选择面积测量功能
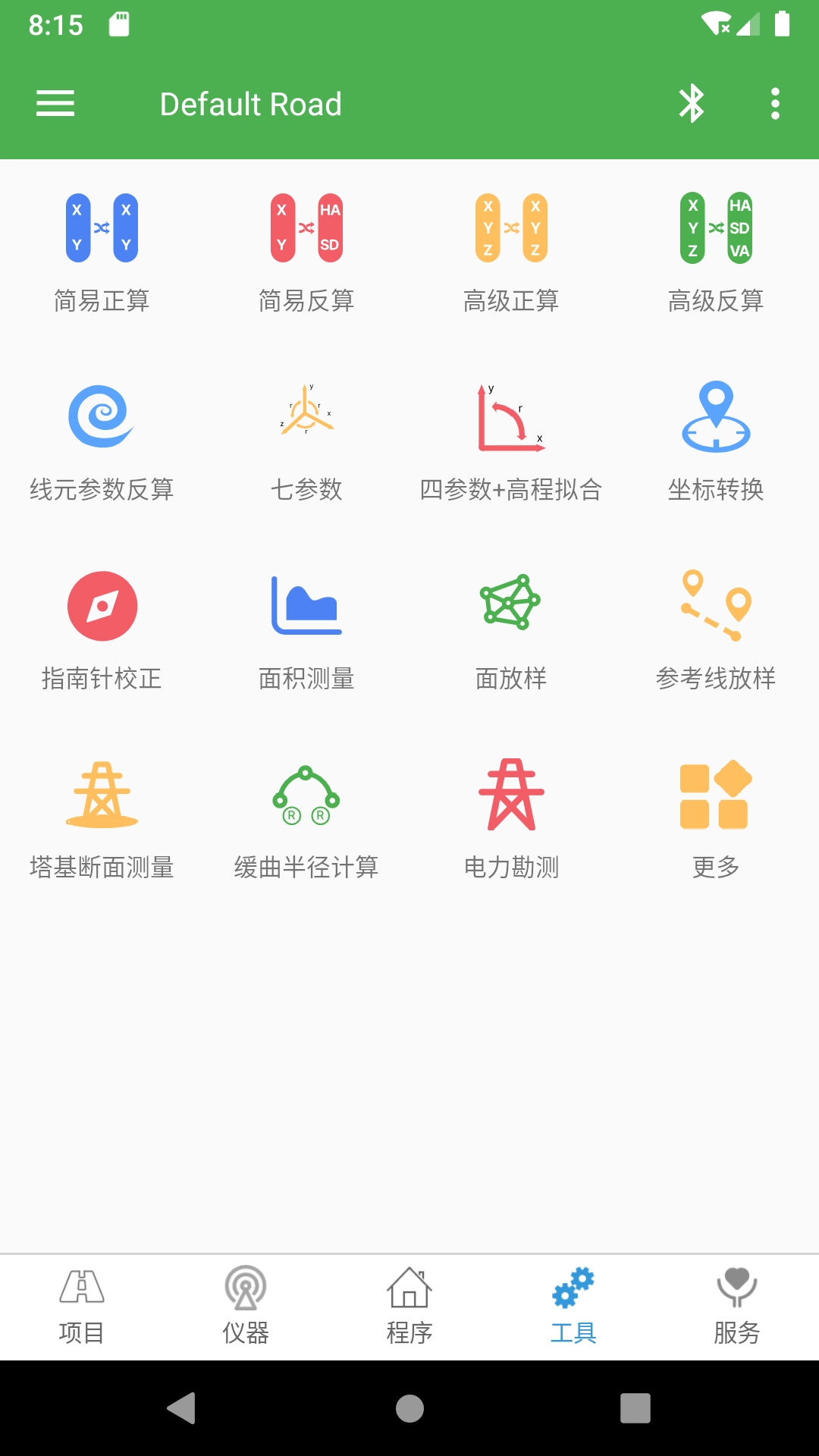819x1456 pixels. (x=307, y=629)
